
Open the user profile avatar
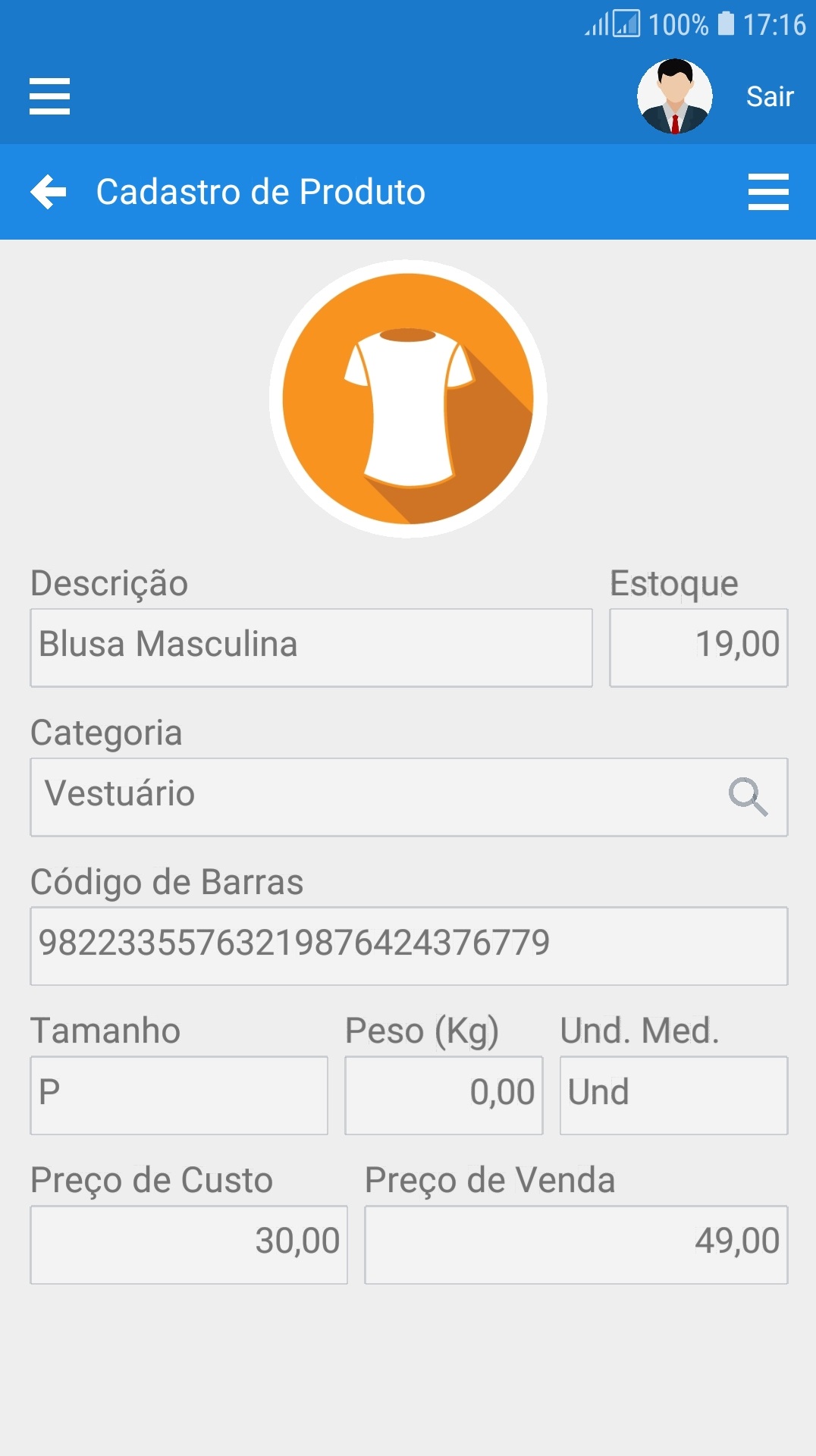[674, 96]
